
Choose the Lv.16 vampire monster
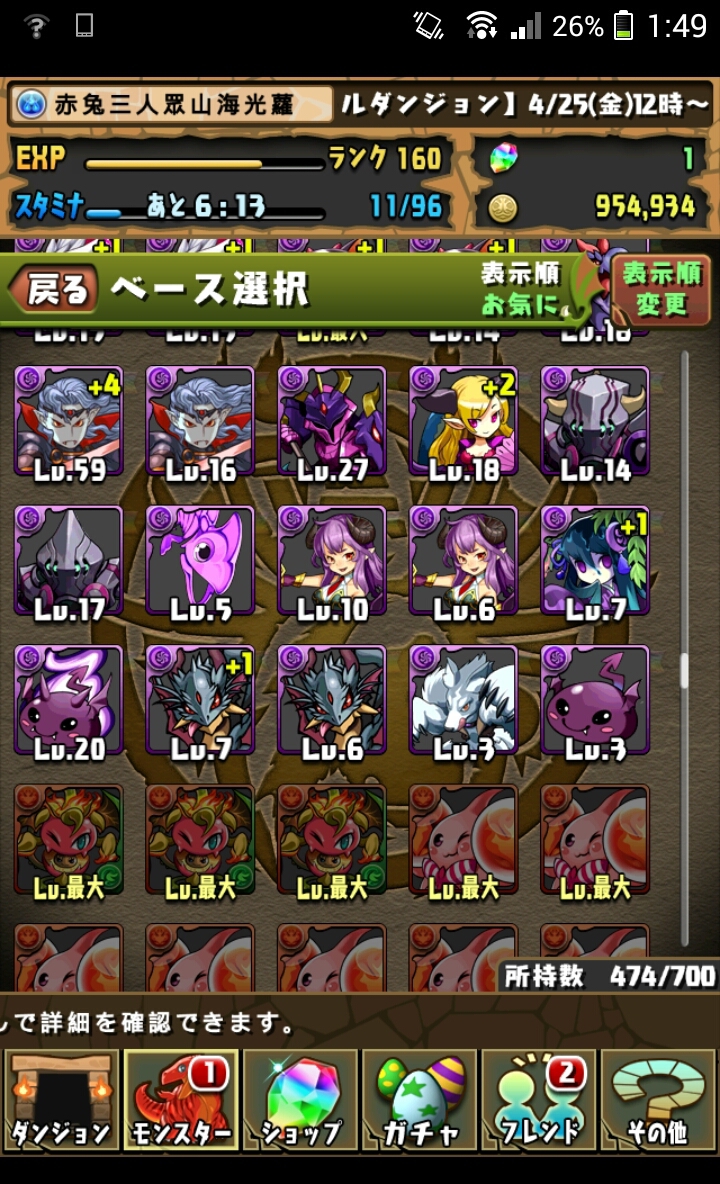[200, 420]
